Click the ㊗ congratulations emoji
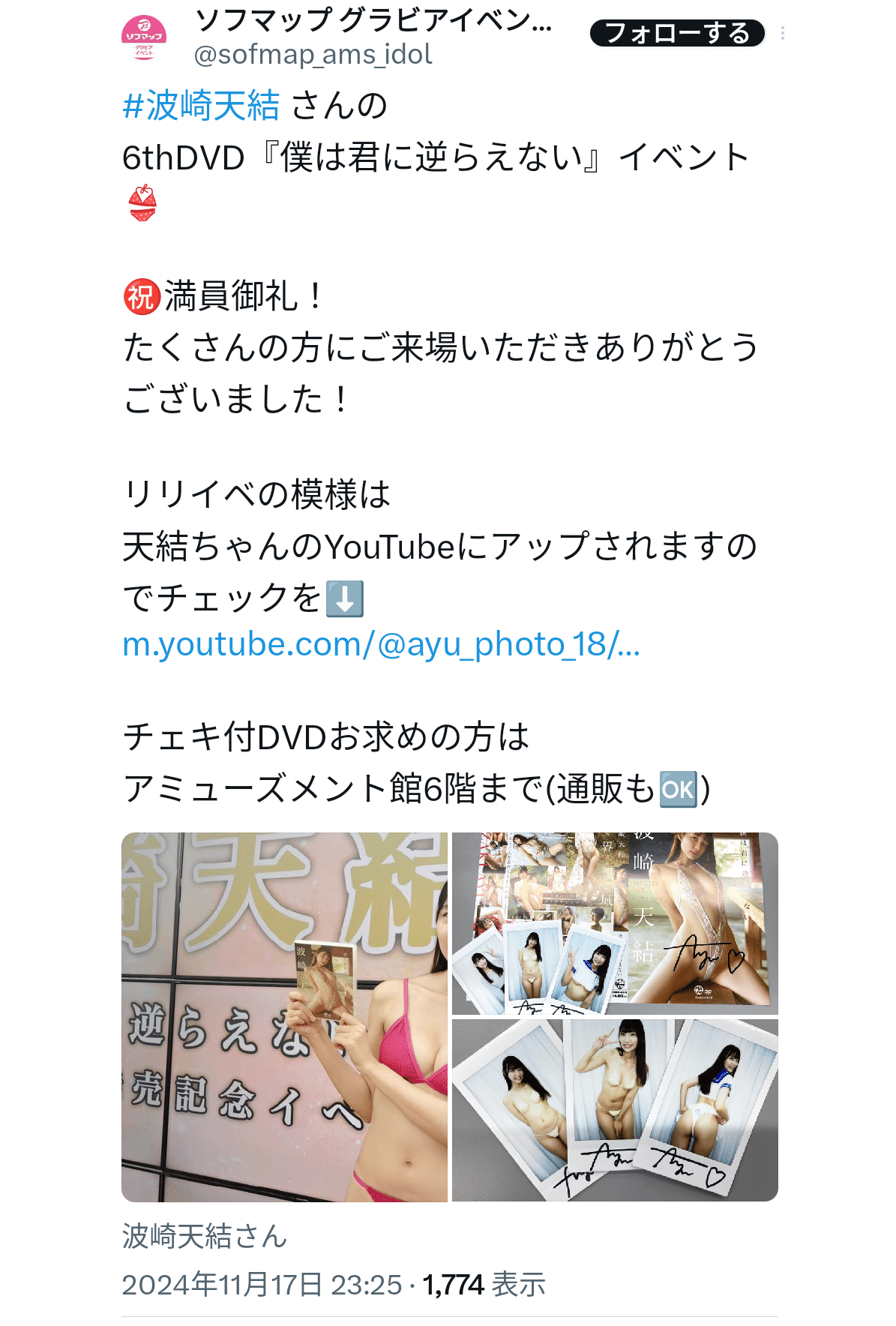The height and width of the screenshot is (1326, 896). pos(141,295)
